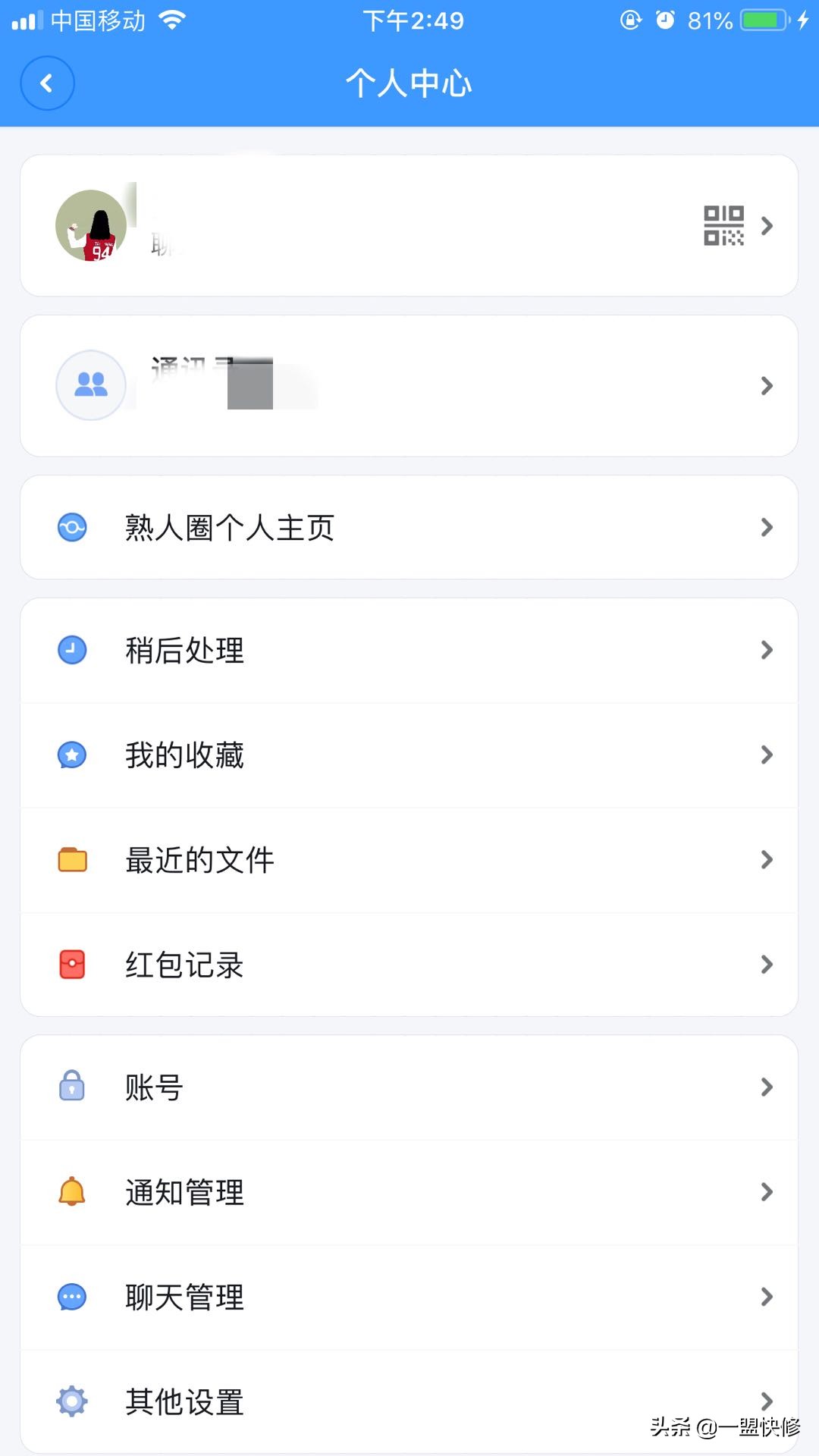Viewport: 819px width, 1456px height.
Task: Tap the back arrow button
Action: click(47, 83)
